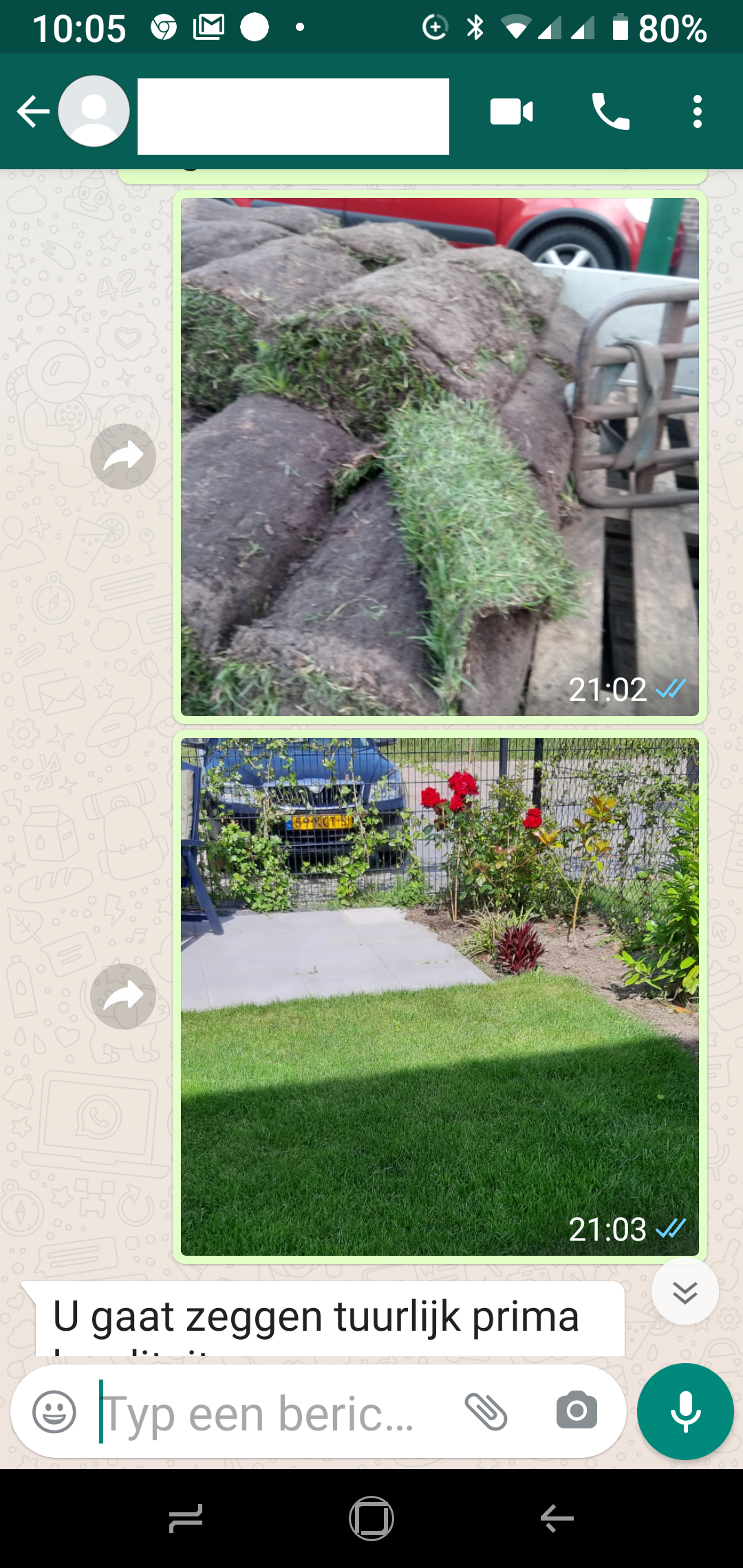This screenshot has height=1568, width=743.
Task: Record a voice message with the microphone
Action: point(685,1412)
